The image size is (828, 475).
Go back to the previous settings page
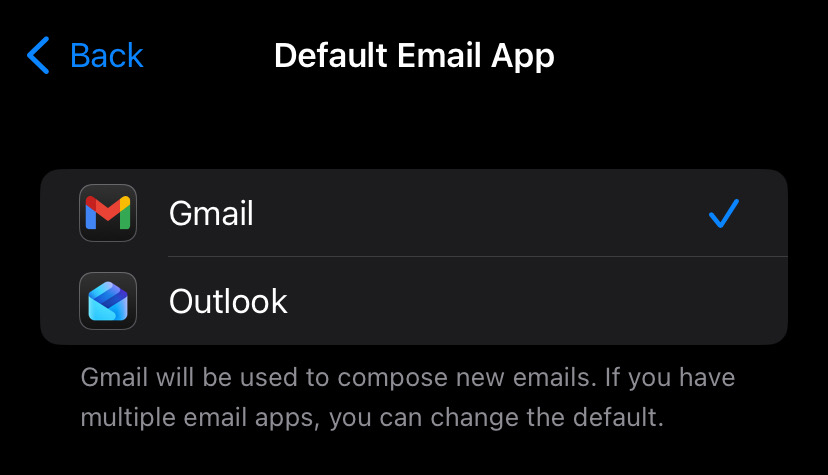click(86, 55)
